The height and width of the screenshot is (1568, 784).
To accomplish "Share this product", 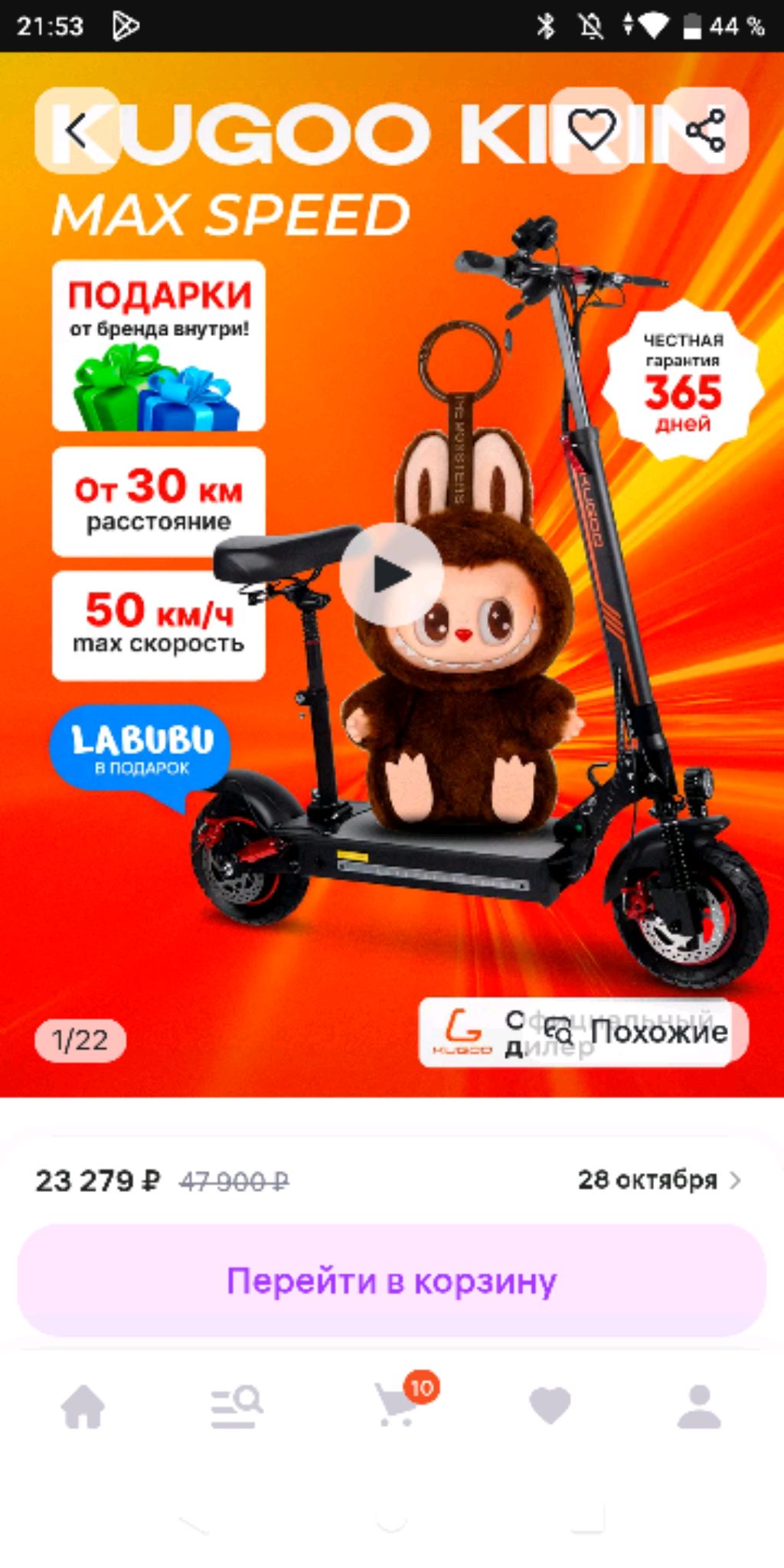I will [705, 130].
